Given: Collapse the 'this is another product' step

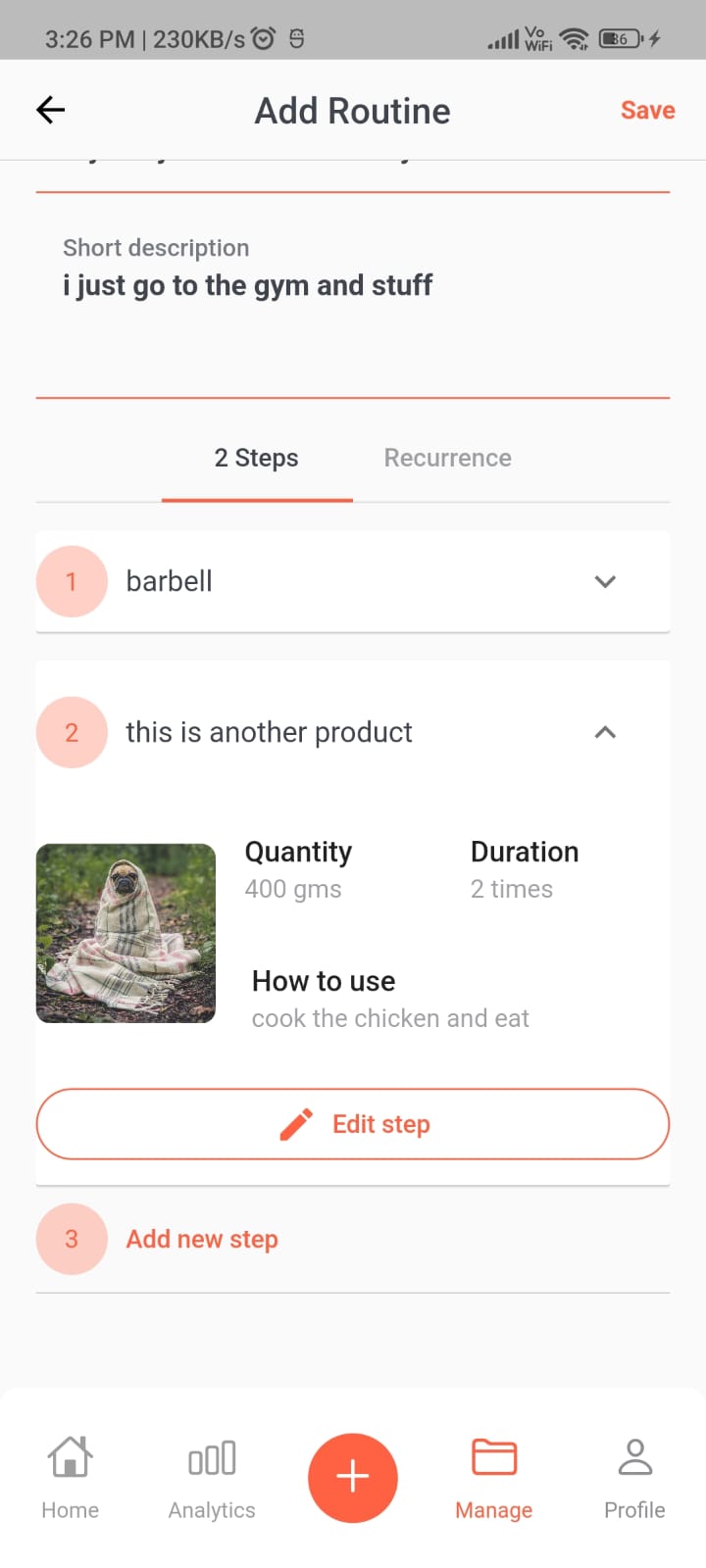Looking at the screenshot, I should [x=605, y=732].
